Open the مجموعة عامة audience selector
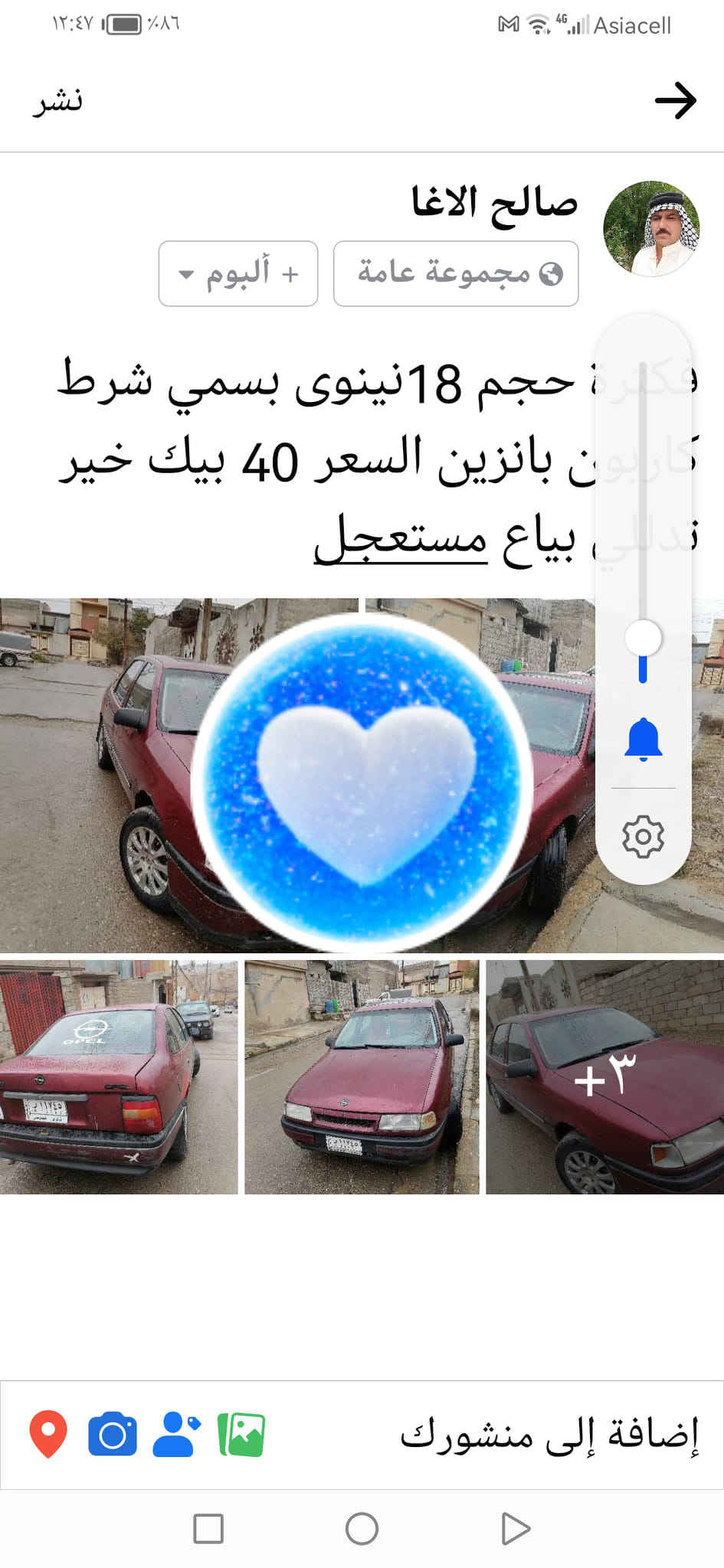 click(456, 273)
